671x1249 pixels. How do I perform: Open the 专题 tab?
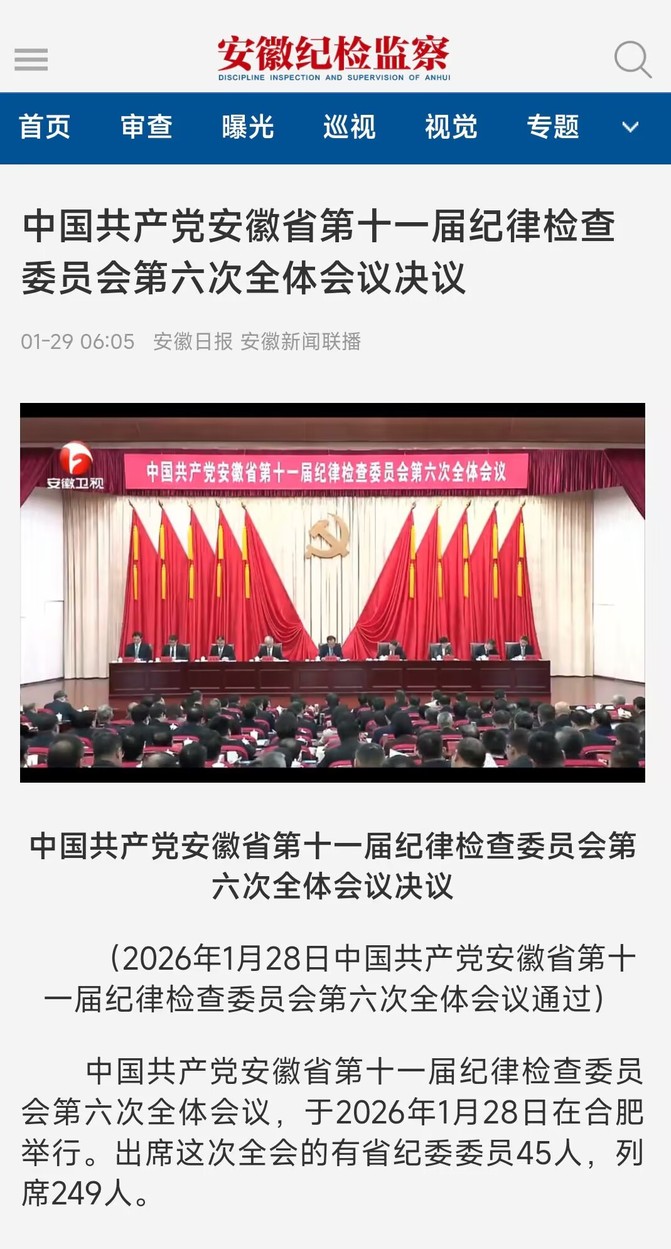pyautogui.click(x=553, y=127)
